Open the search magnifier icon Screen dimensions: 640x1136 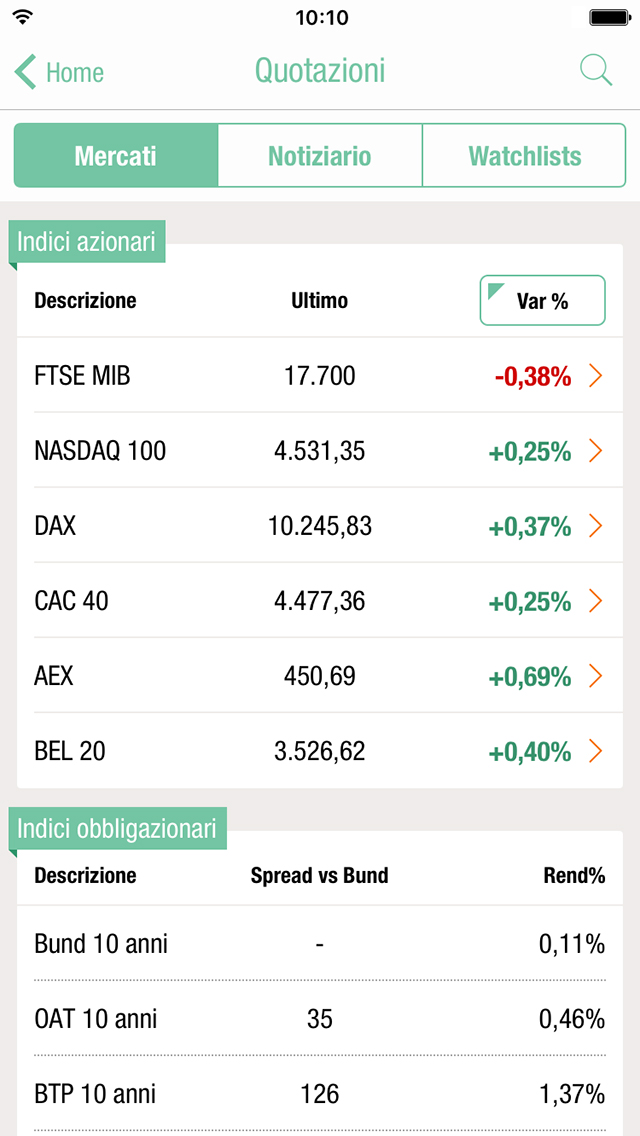596,72
